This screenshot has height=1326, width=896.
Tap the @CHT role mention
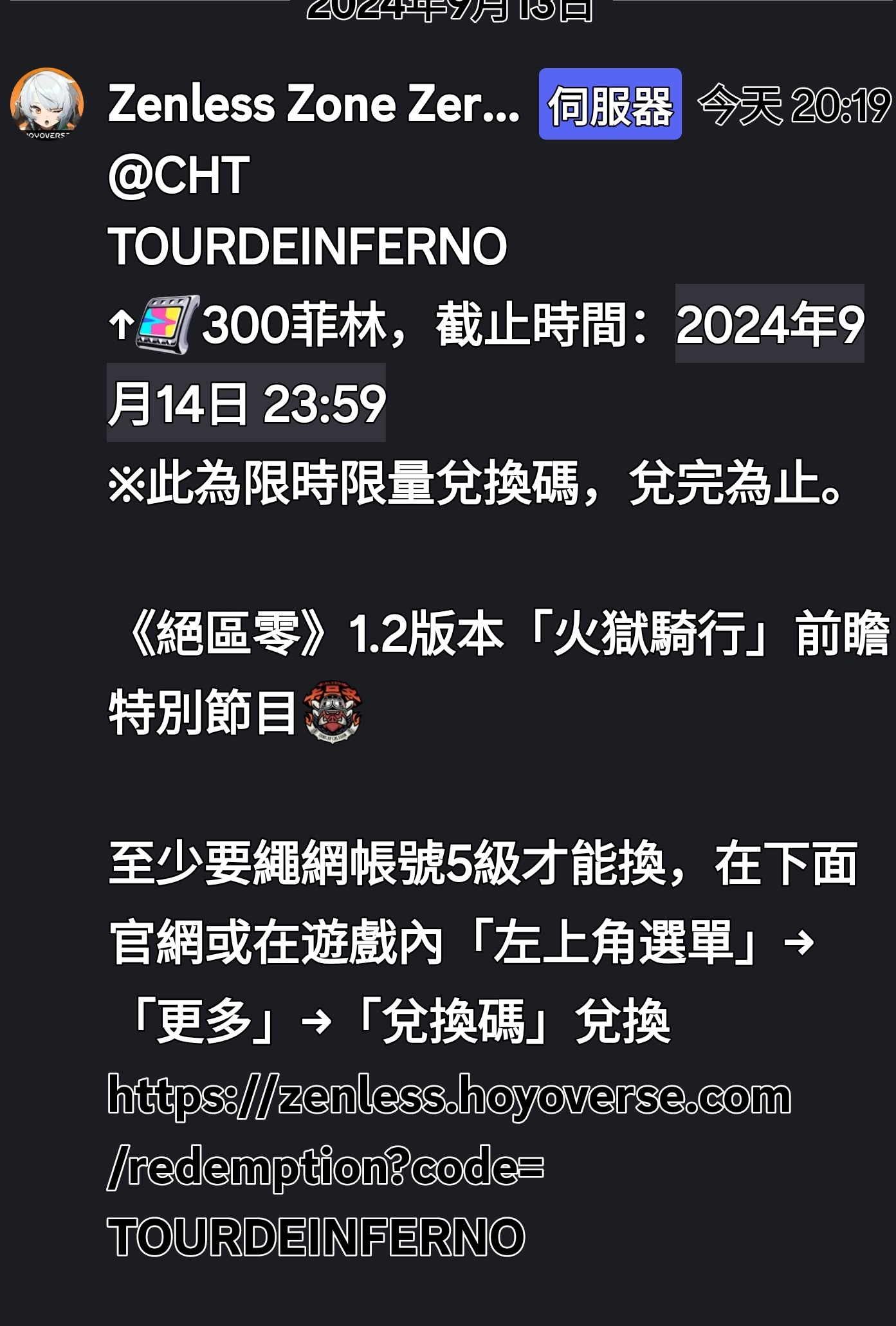(x=179, y=175)
